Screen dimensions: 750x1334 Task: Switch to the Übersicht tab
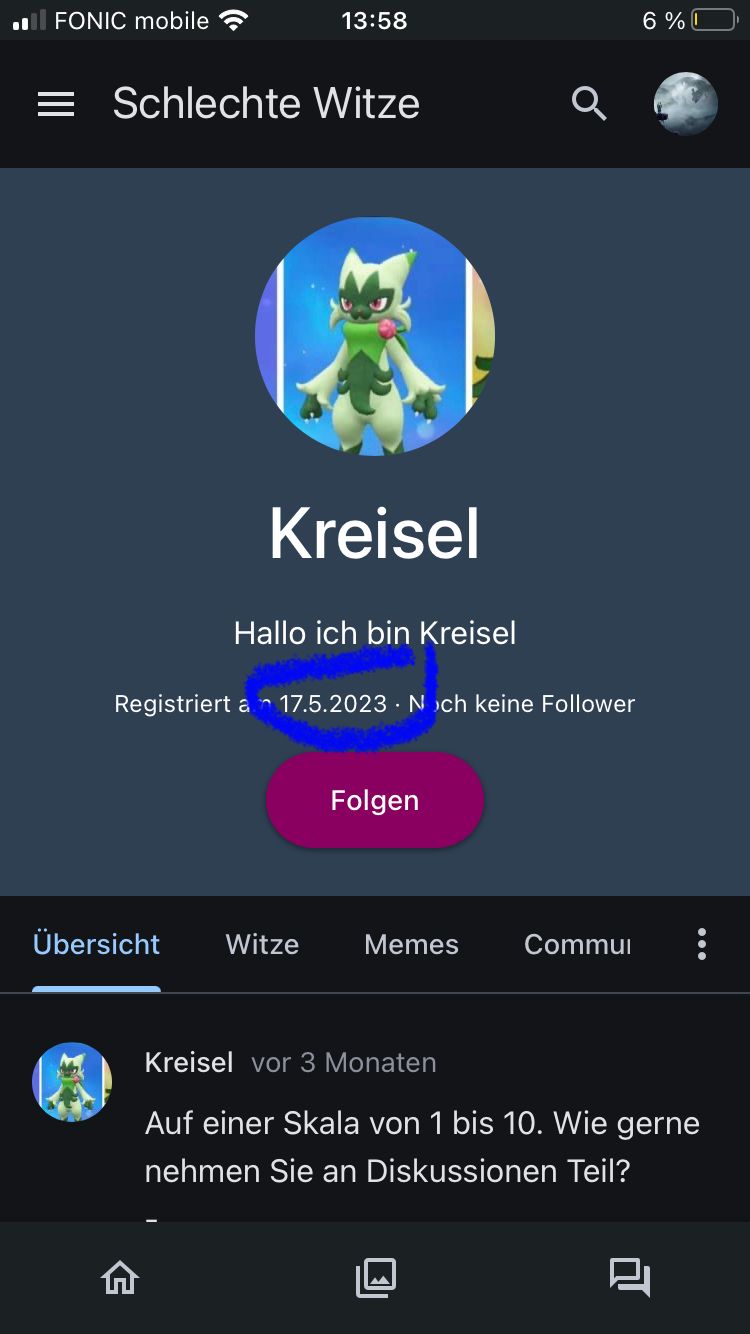96,945
